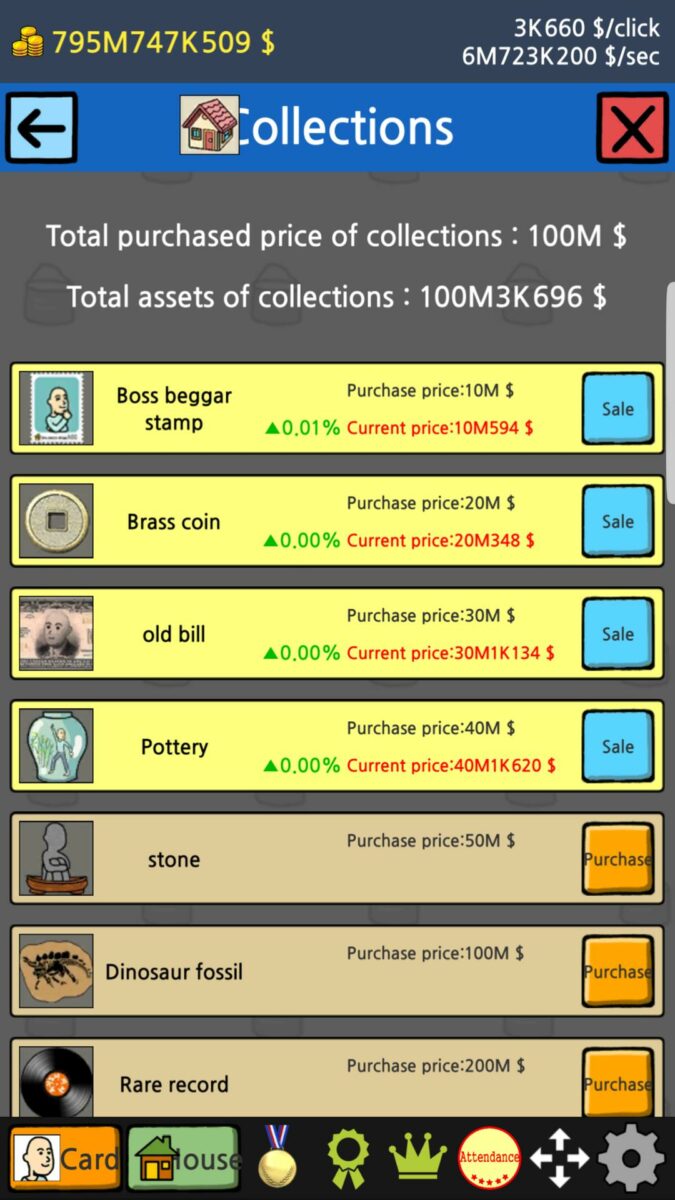Viewport: 675px width, 1200px height.
Task: Open the crown ranking icon
Action: click(417, 1159)
